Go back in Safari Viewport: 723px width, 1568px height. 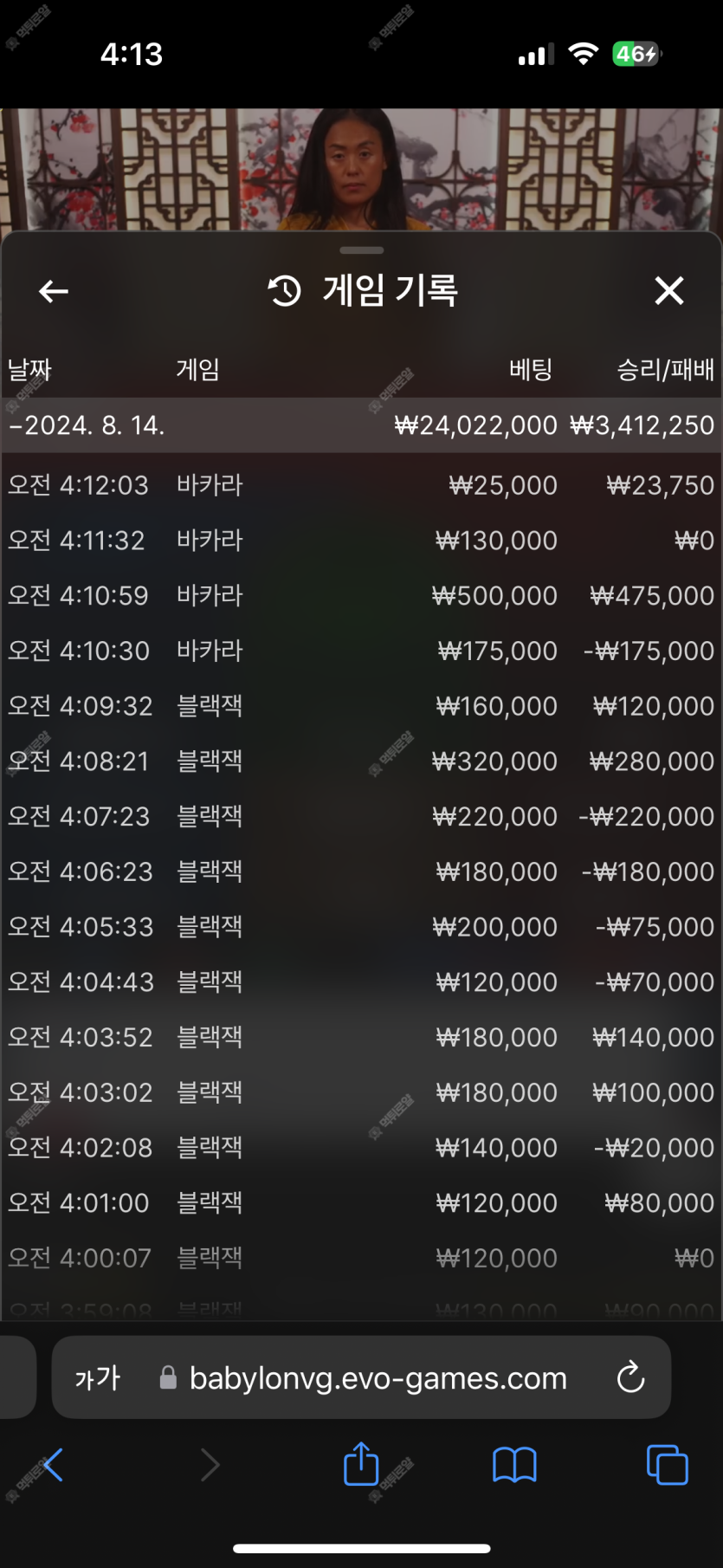(52, 1465)
